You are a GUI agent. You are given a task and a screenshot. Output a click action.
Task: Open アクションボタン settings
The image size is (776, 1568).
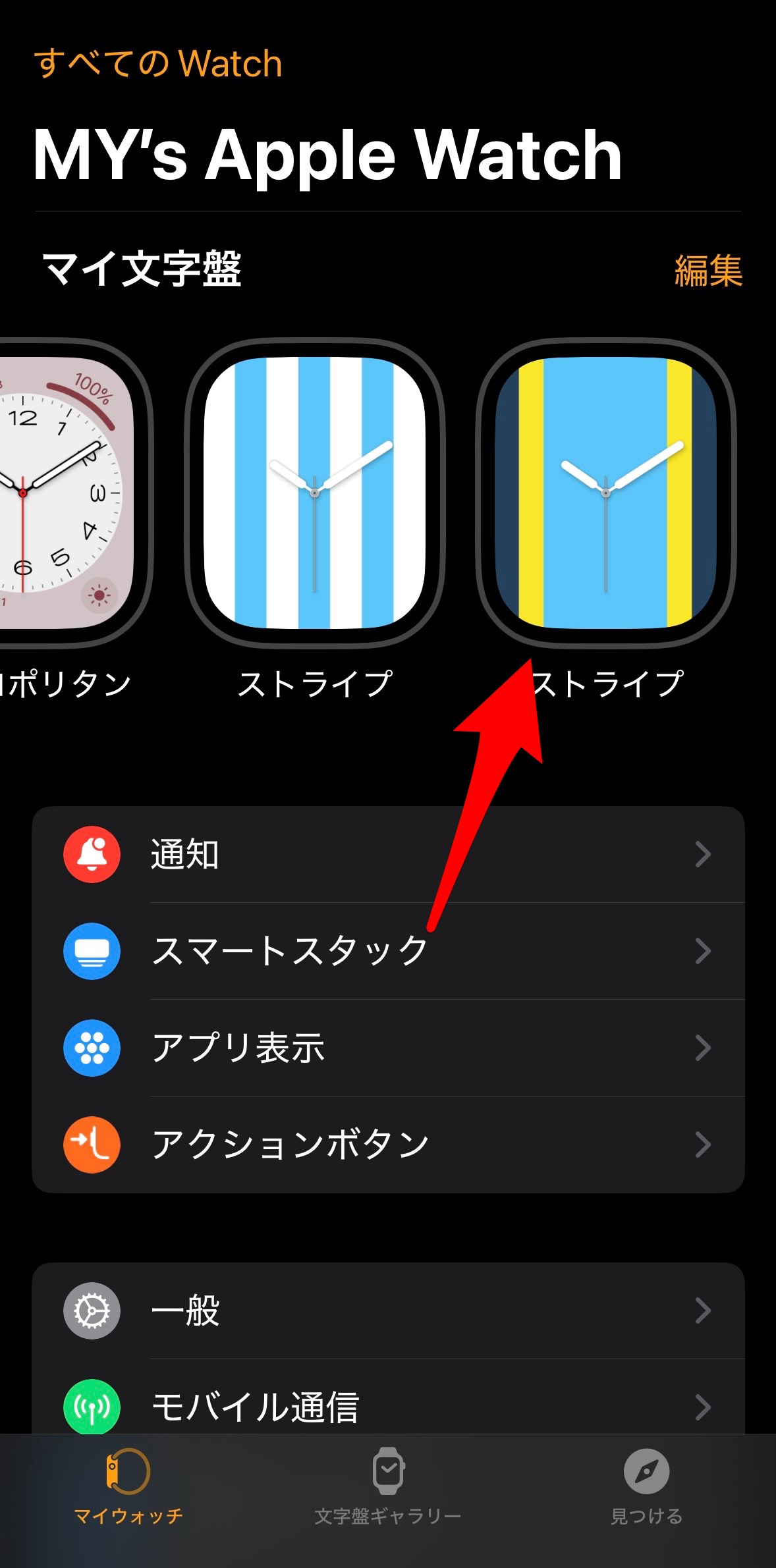(388, 1145)
